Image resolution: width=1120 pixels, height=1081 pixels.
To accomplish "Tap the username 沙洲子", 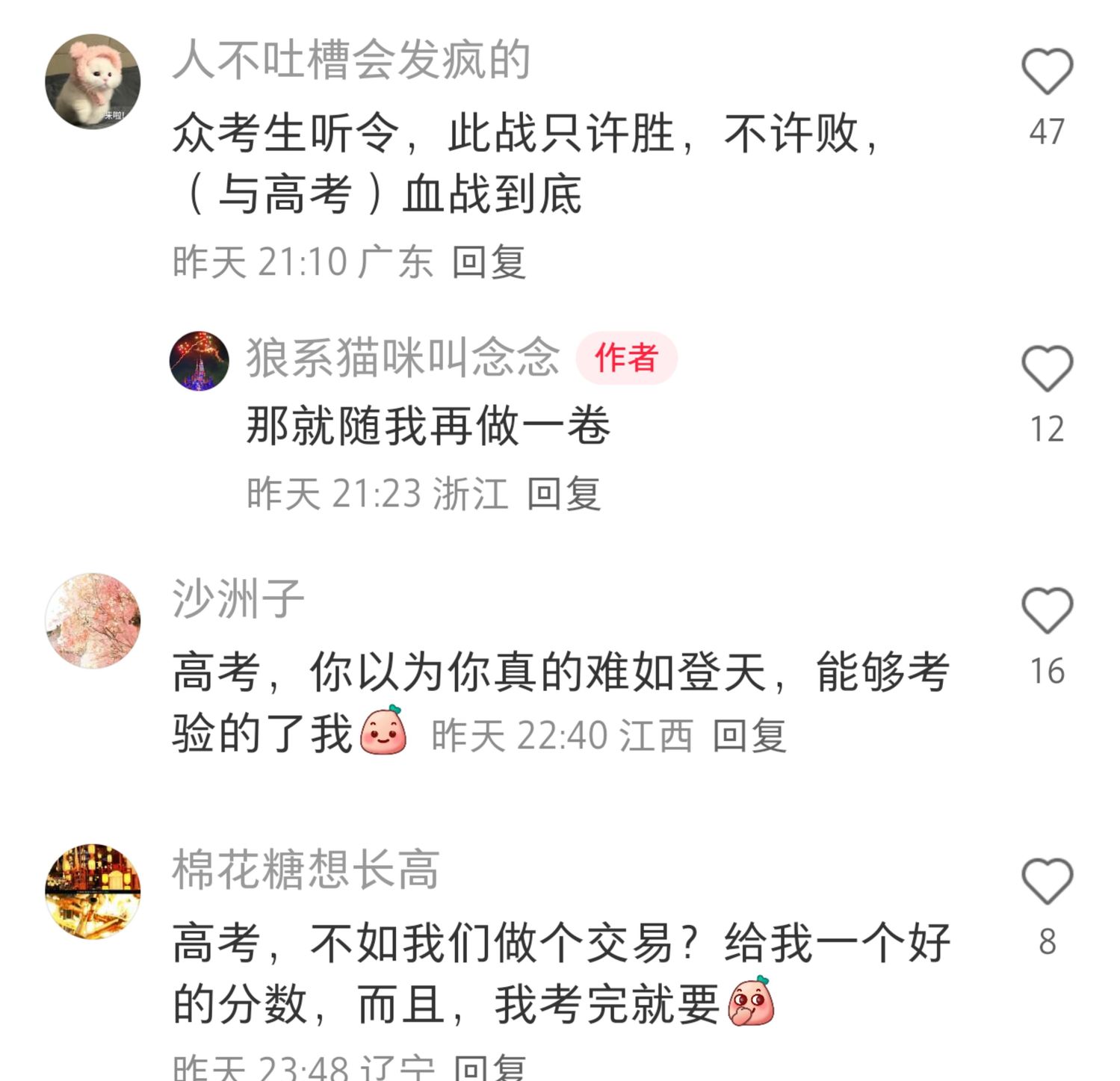I will (x=238, y=598).
